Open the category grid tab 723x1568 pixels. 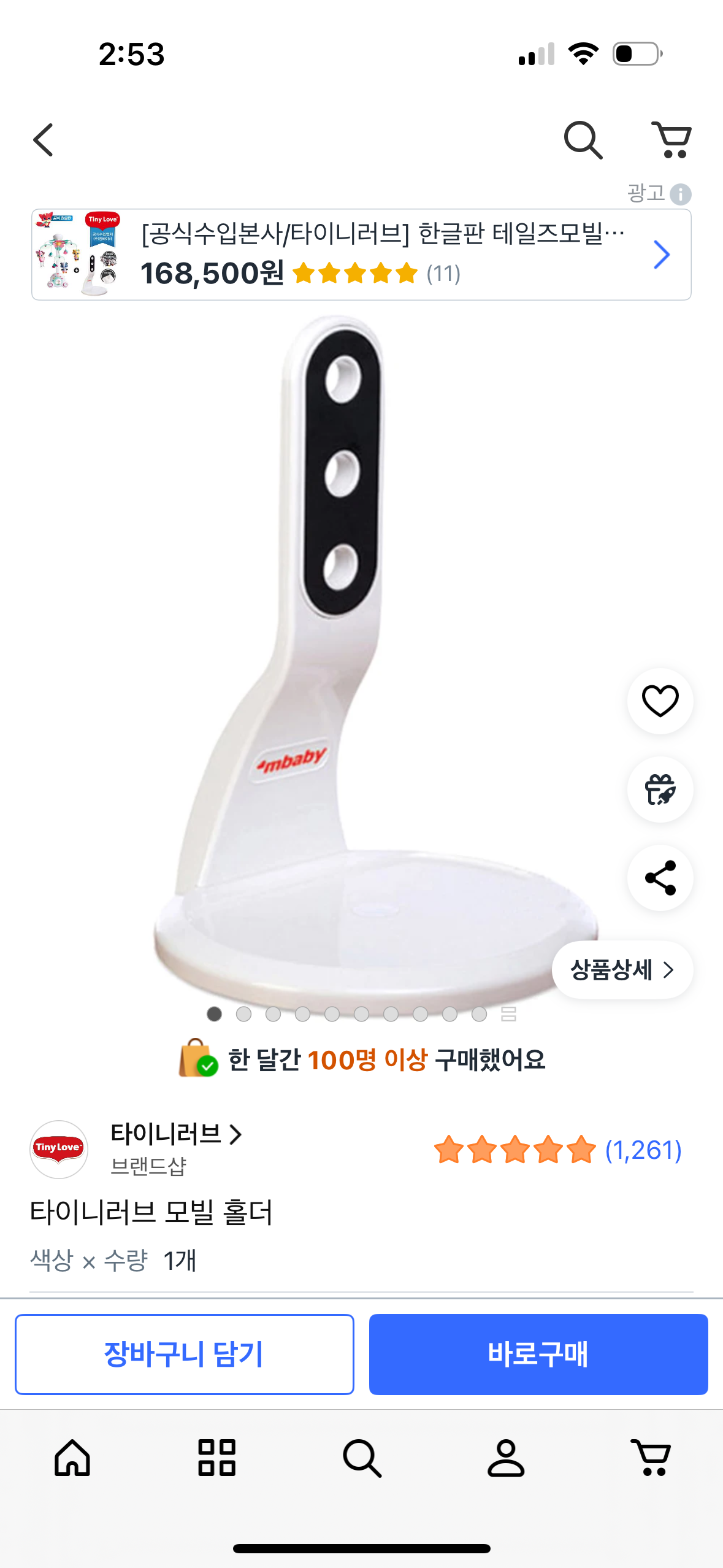click(x=217, y=1458)
